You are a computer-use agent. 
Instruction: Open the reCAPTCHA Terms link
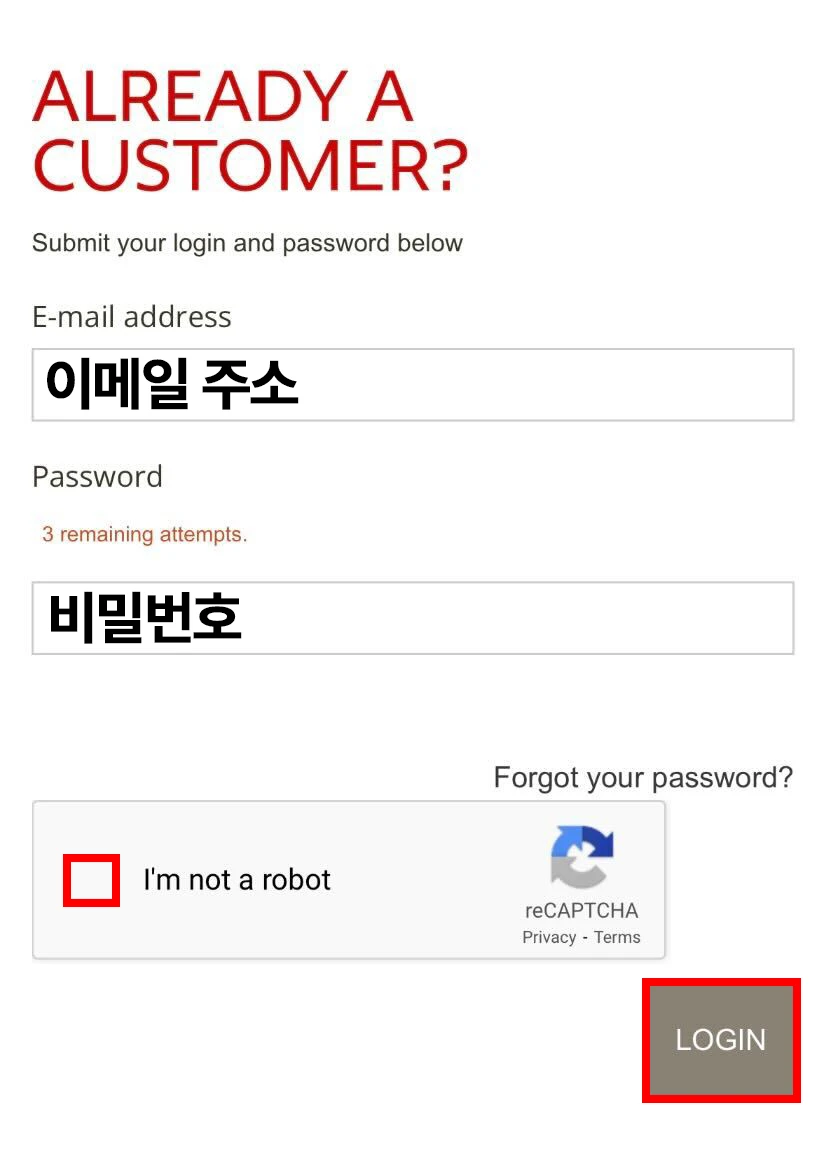tap(617, 937)
